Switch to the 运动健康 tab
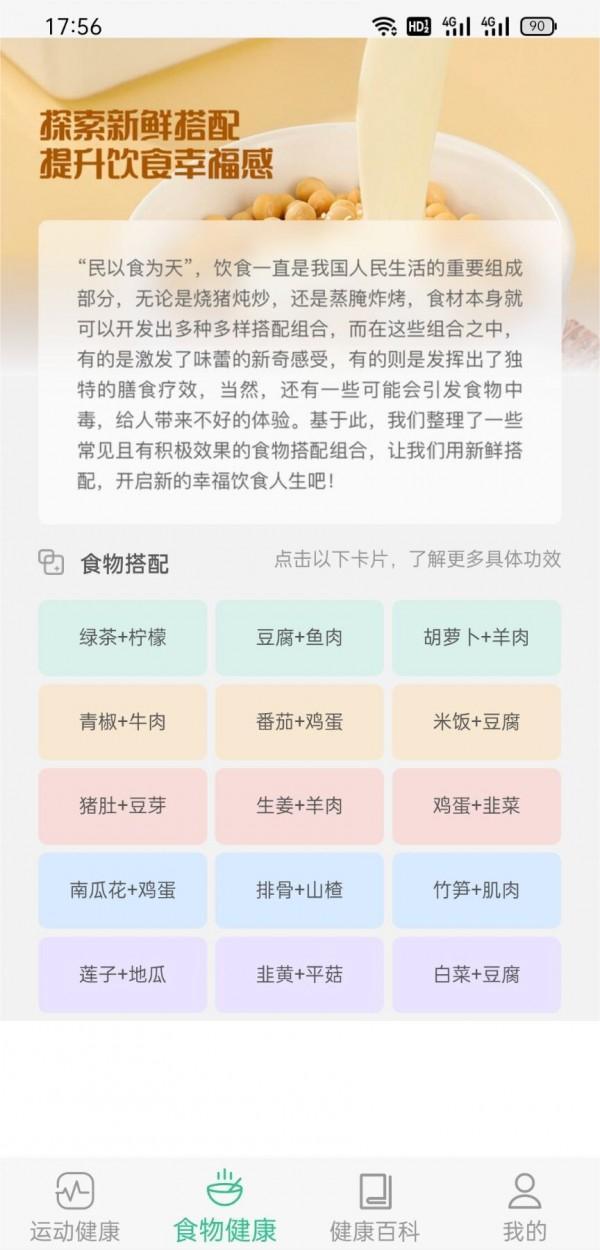The width and height of the screenshot is (600, 1250). tap(75, 1205)
